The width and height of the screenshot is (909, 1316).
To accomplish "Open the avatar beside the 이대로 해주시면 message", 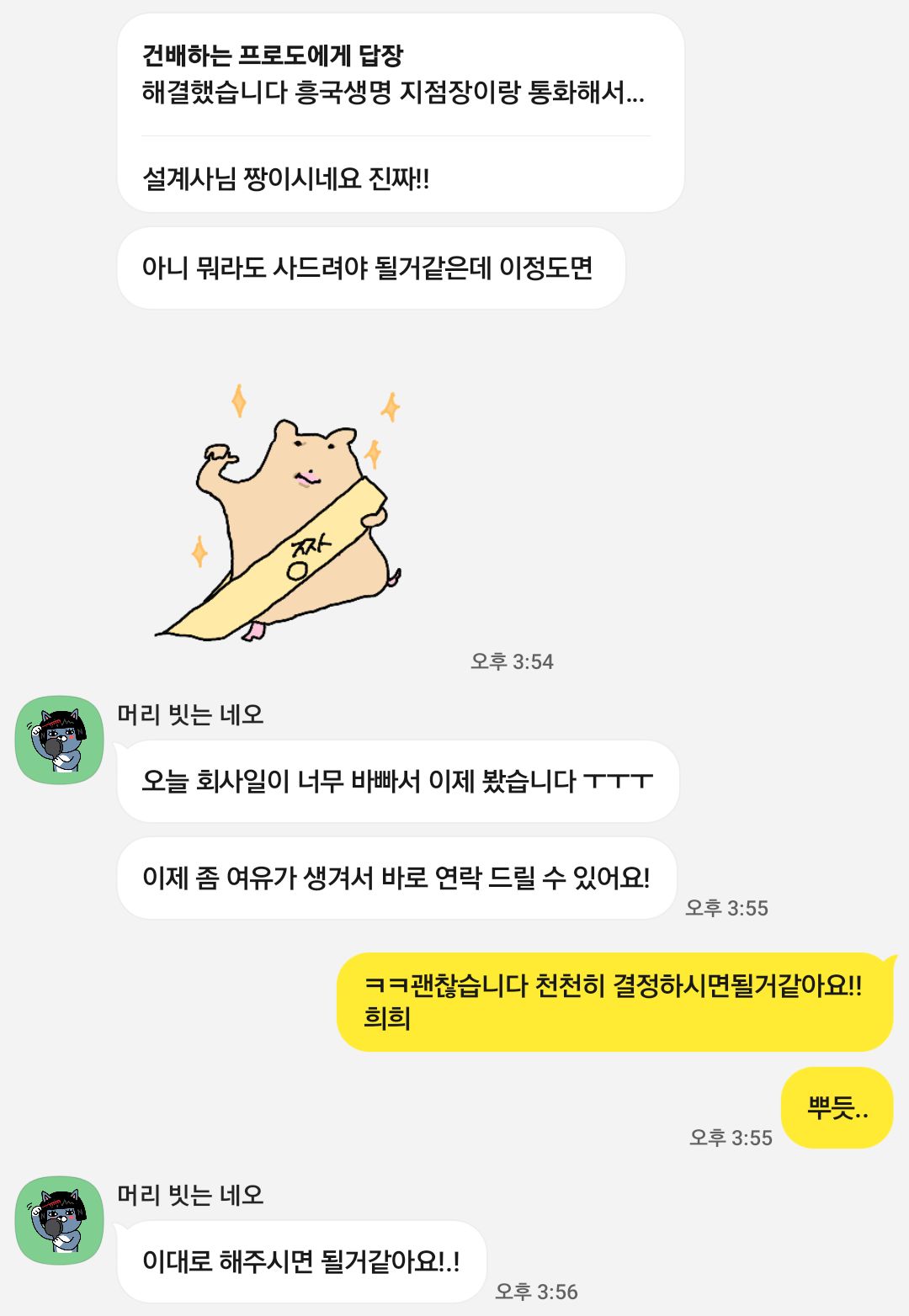I will [59, 1220].
